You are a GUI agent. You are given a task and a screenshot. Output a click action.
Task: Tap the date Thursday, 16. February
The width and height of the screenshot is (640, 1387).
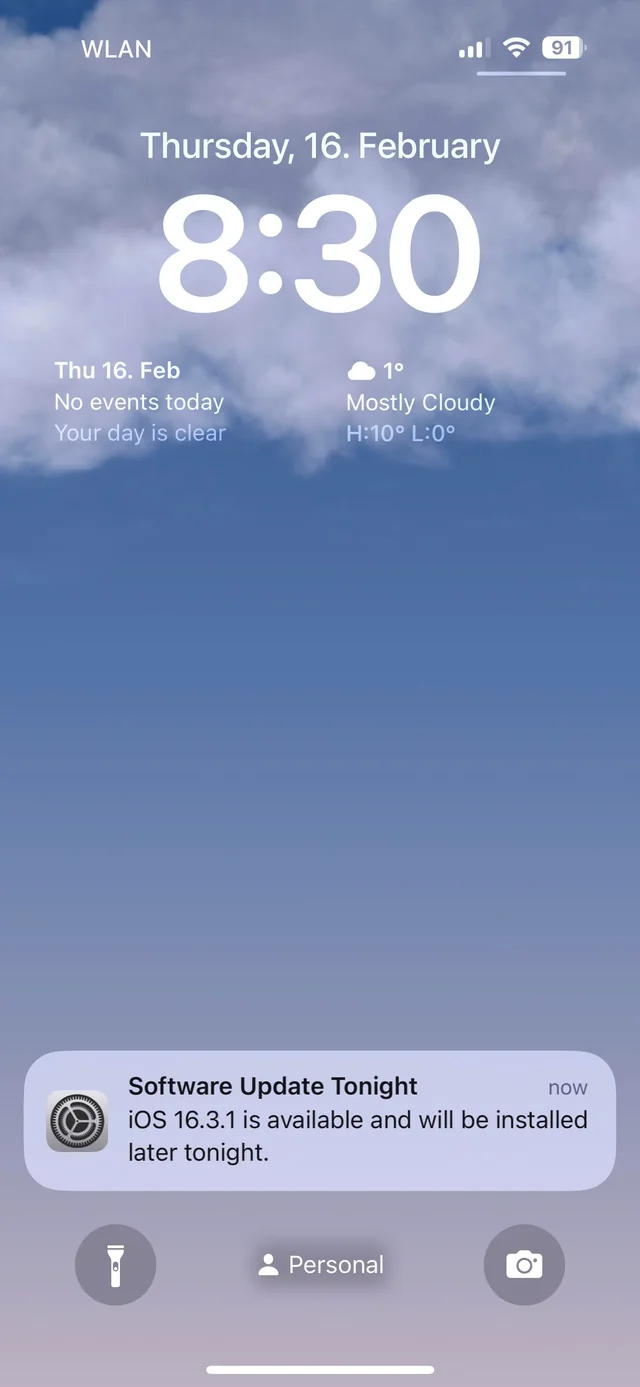coord(320,146)
